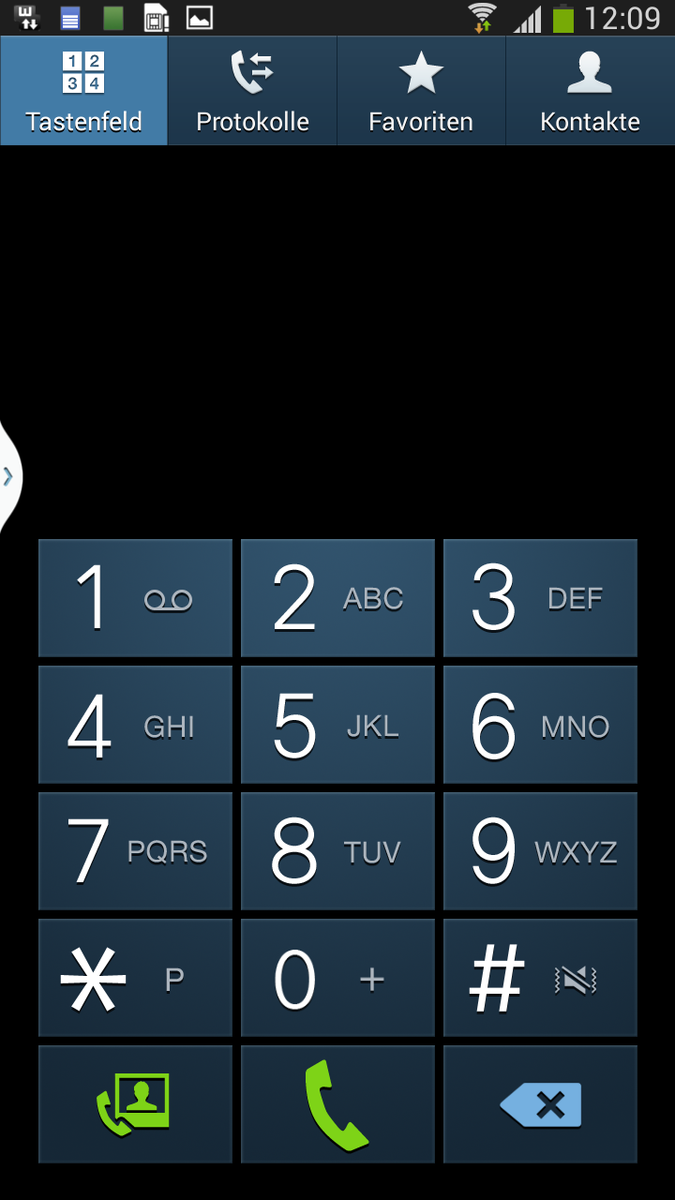Dial the digit 1 voicemail key
The width and height of the screenshot is (675, 1200).
click(x=135, y=598)
